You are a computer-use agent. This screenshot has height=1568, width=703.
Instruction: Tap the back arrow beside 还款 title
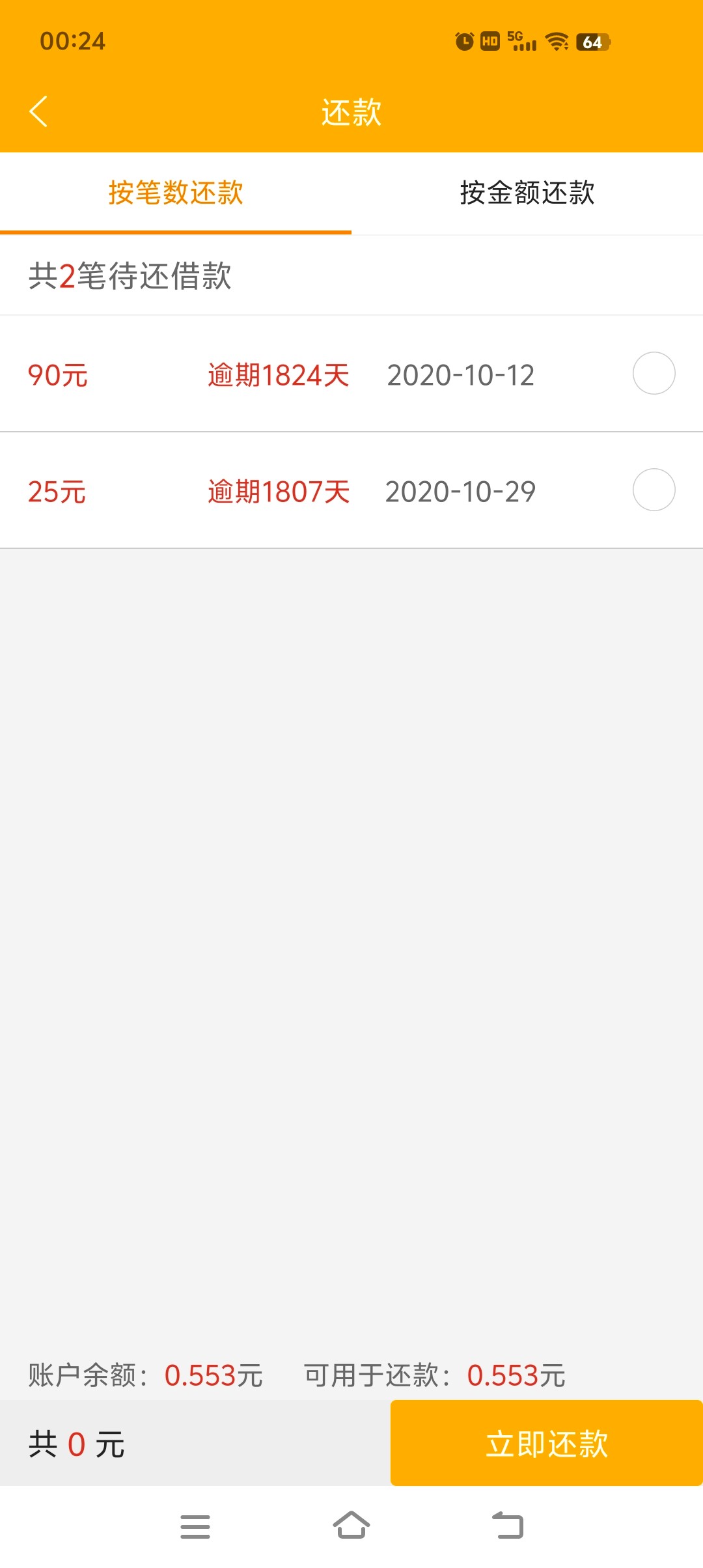(x=37, y=111)
